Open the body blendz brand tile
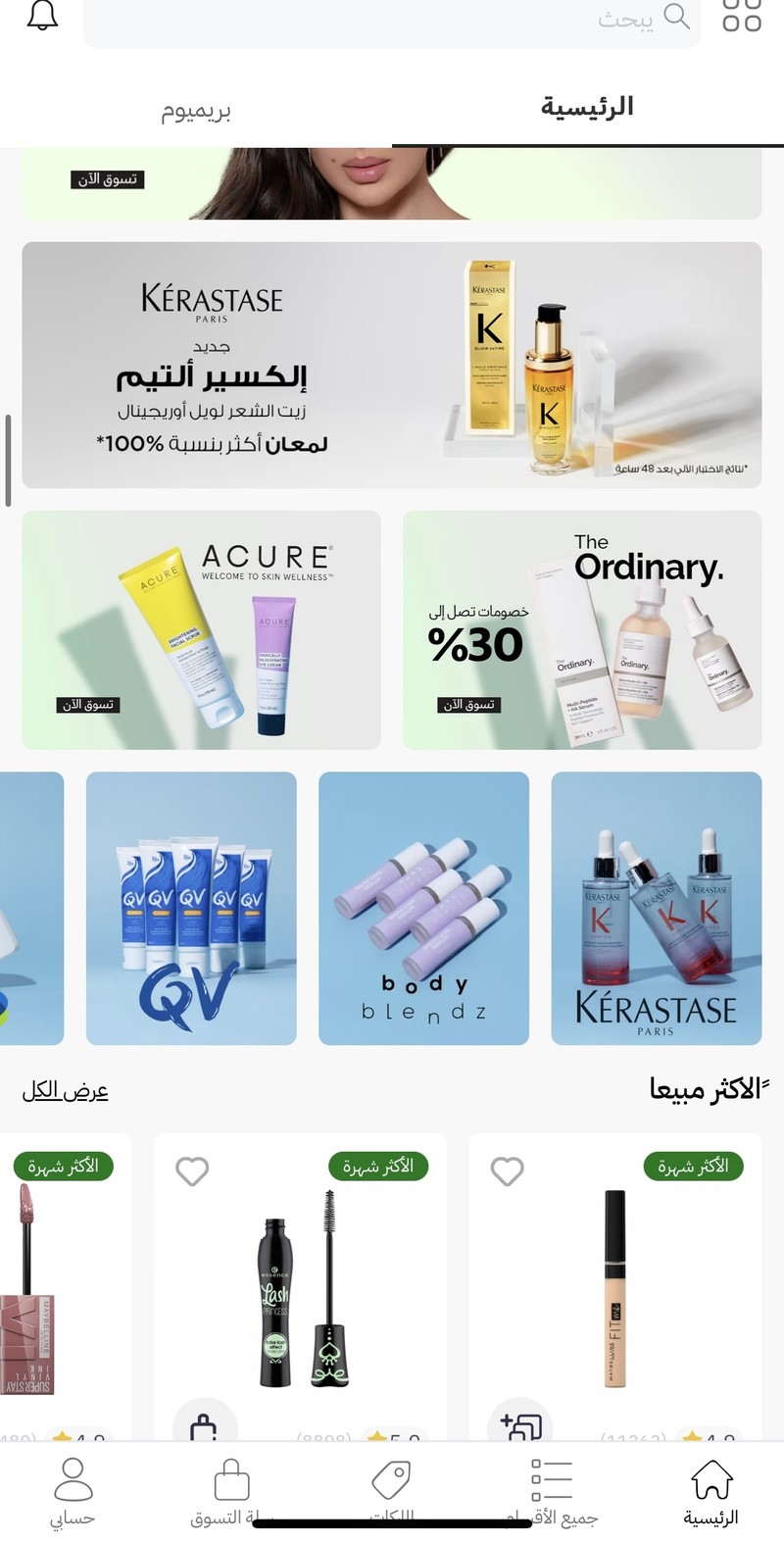The height and width of the screenshot is (1543, 784). (x=423, y=908)
